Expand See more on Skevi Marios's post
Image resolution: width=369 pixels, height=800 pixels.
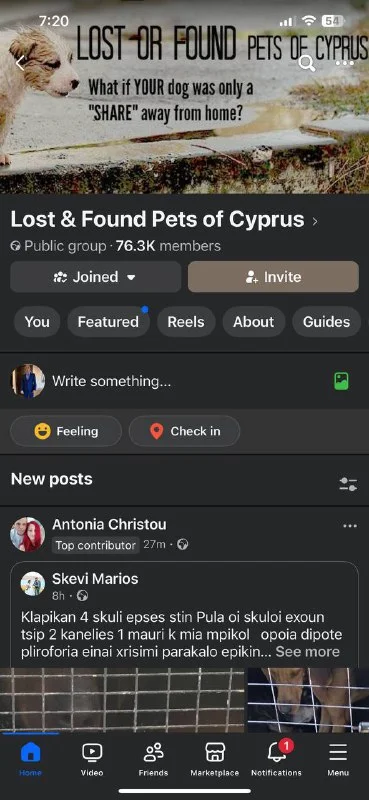(307, 652)
